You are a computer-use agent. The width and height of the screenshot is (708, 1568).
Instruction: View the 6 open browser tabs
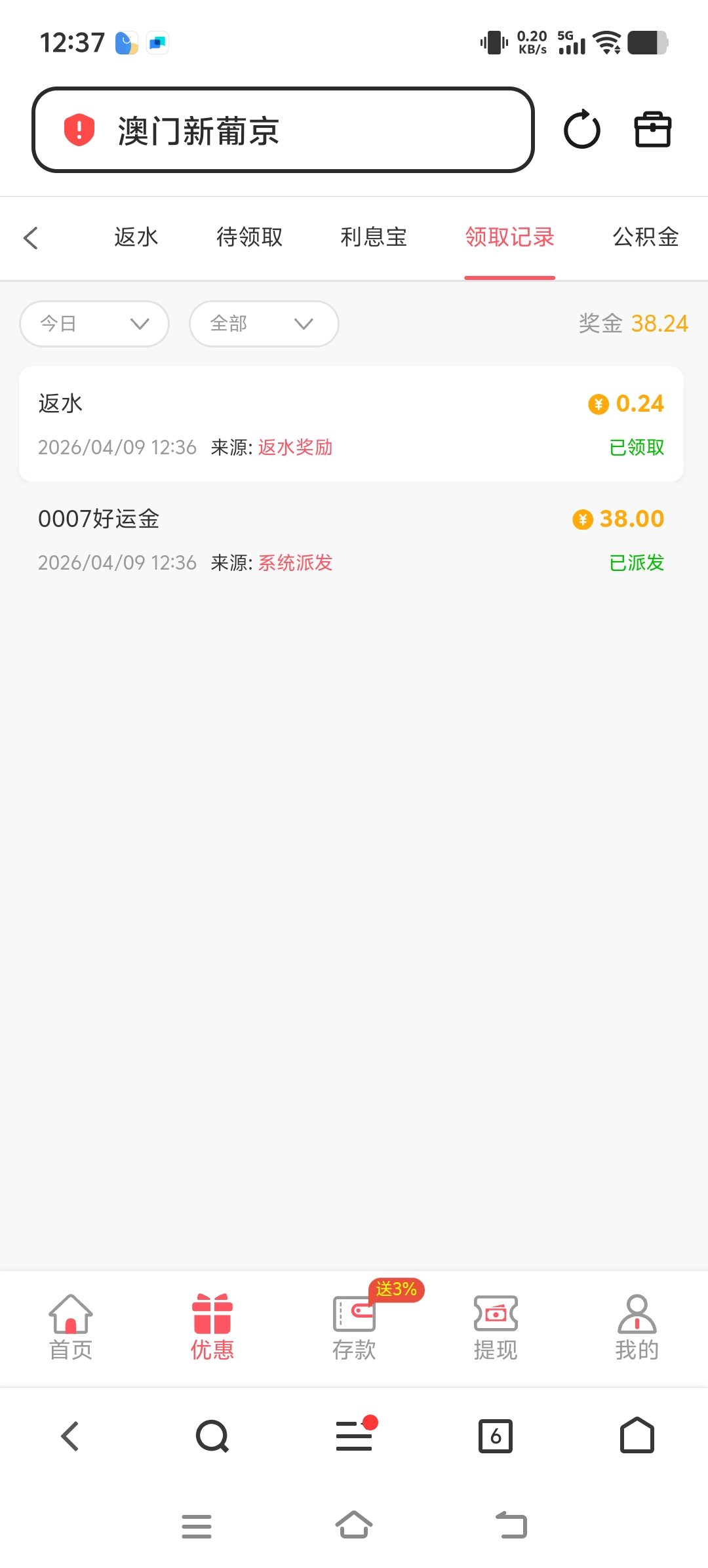[496, 1436]
